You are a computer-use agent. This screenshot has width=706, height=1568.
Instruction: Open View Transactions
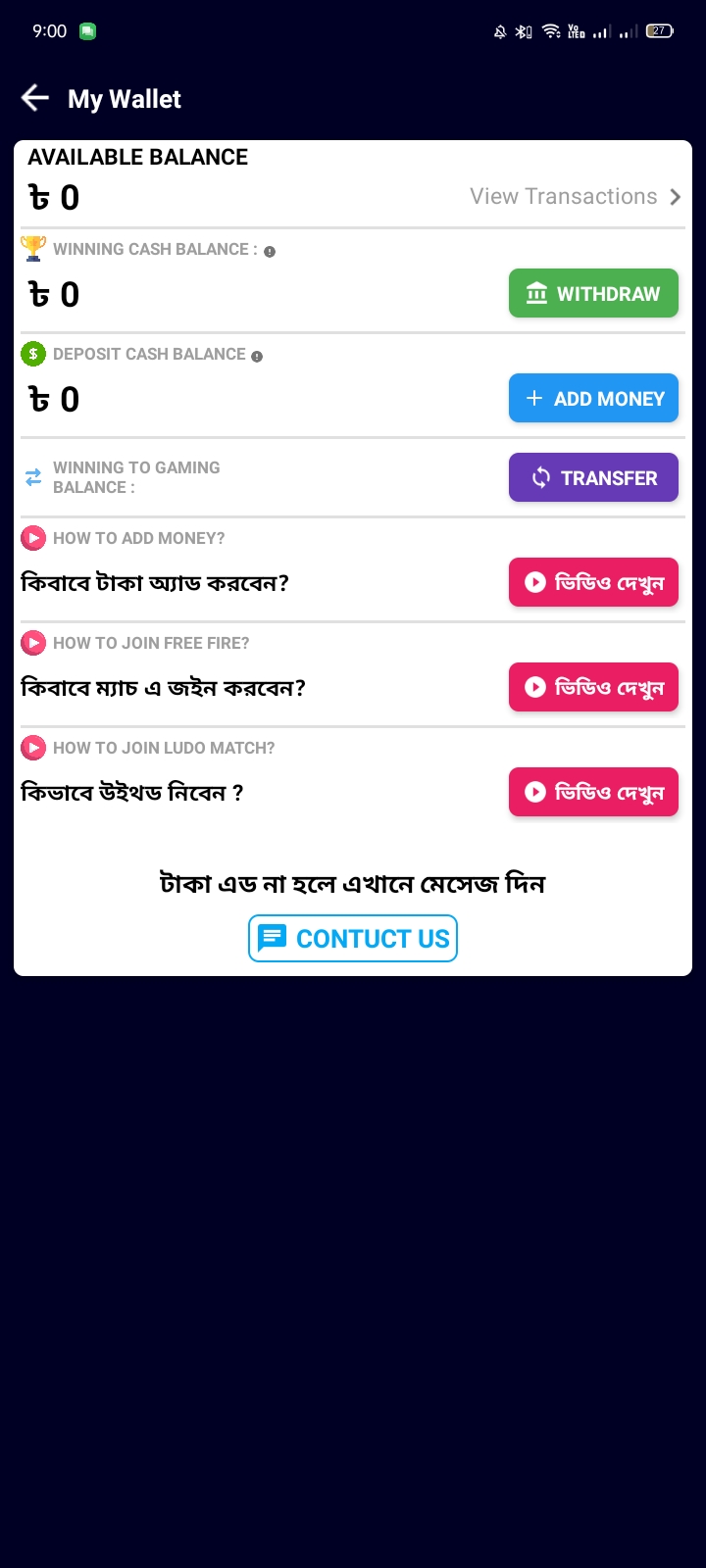(576, 197)
